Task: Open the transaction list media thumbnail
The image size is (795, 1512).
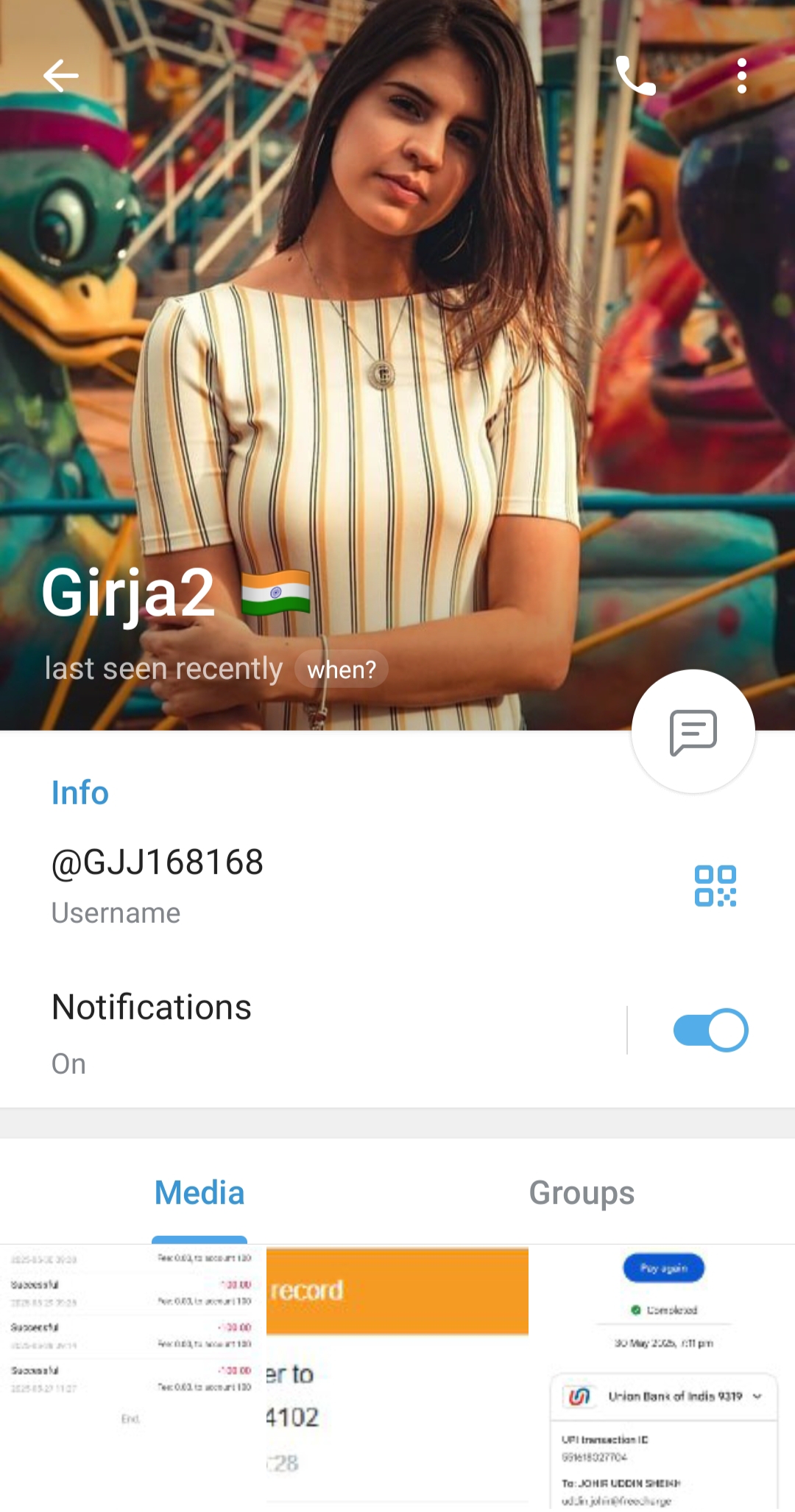Action: pyautogui.click(x=131, y=1376)
